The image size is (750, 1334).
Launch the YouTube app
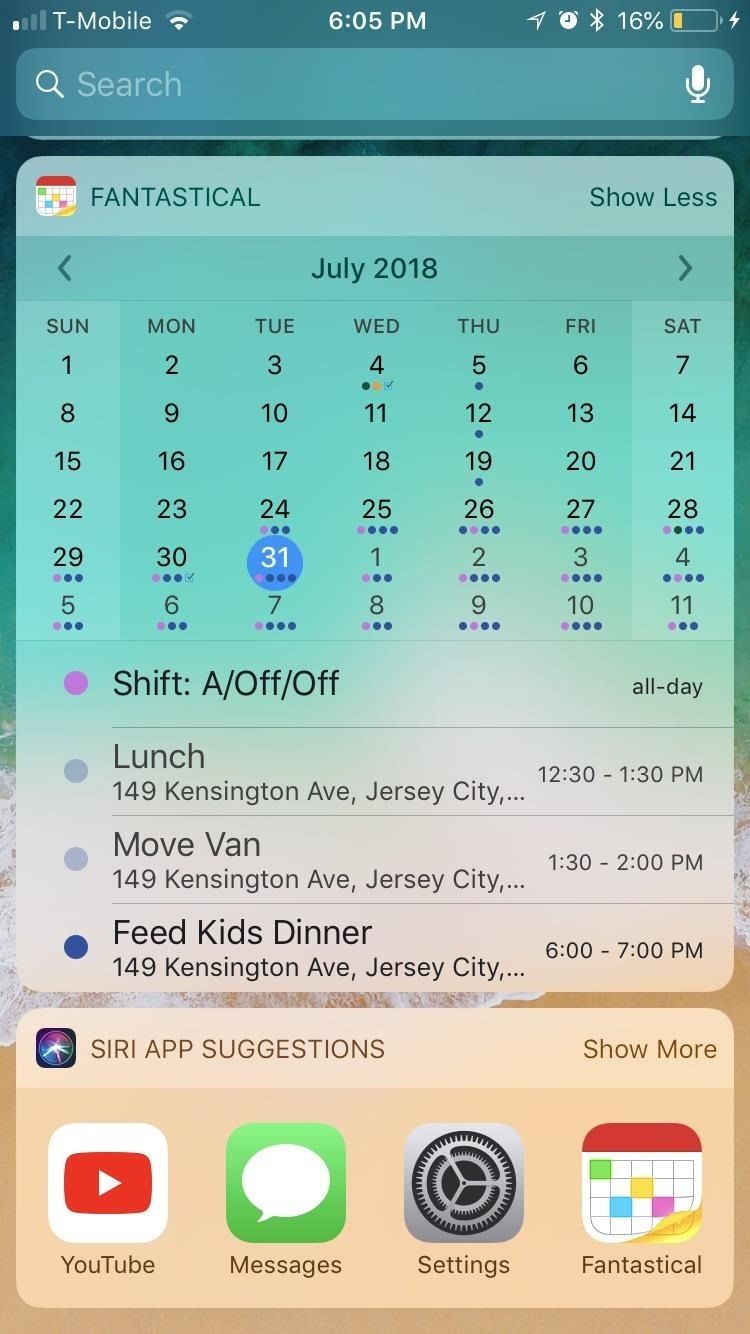pos(106,1183)
